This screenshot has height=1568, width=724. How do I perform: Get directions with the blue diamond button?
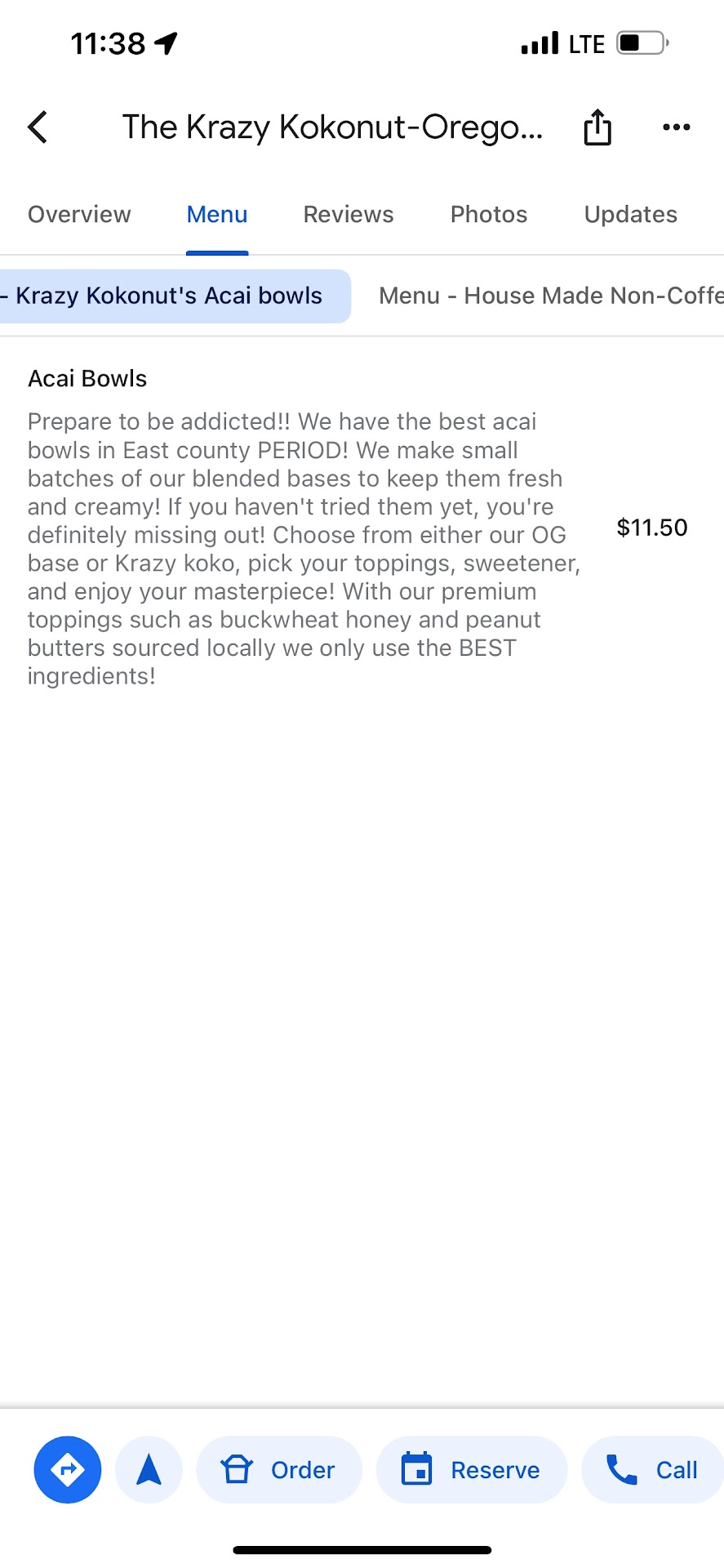click(x=68, y=1470)
